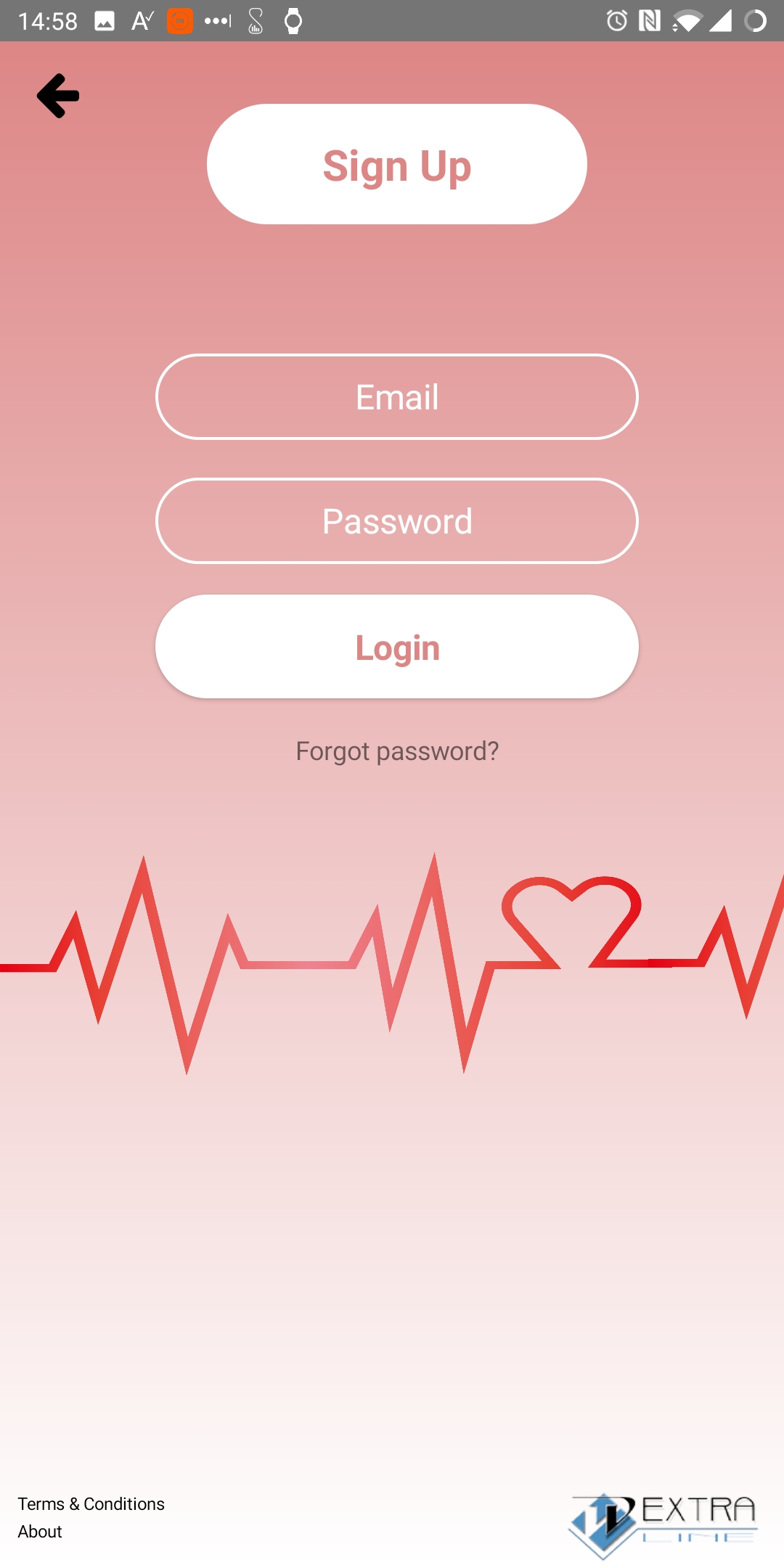Open Terms & Conditions
The image size is (784, 1568).
coord(91,1503)
